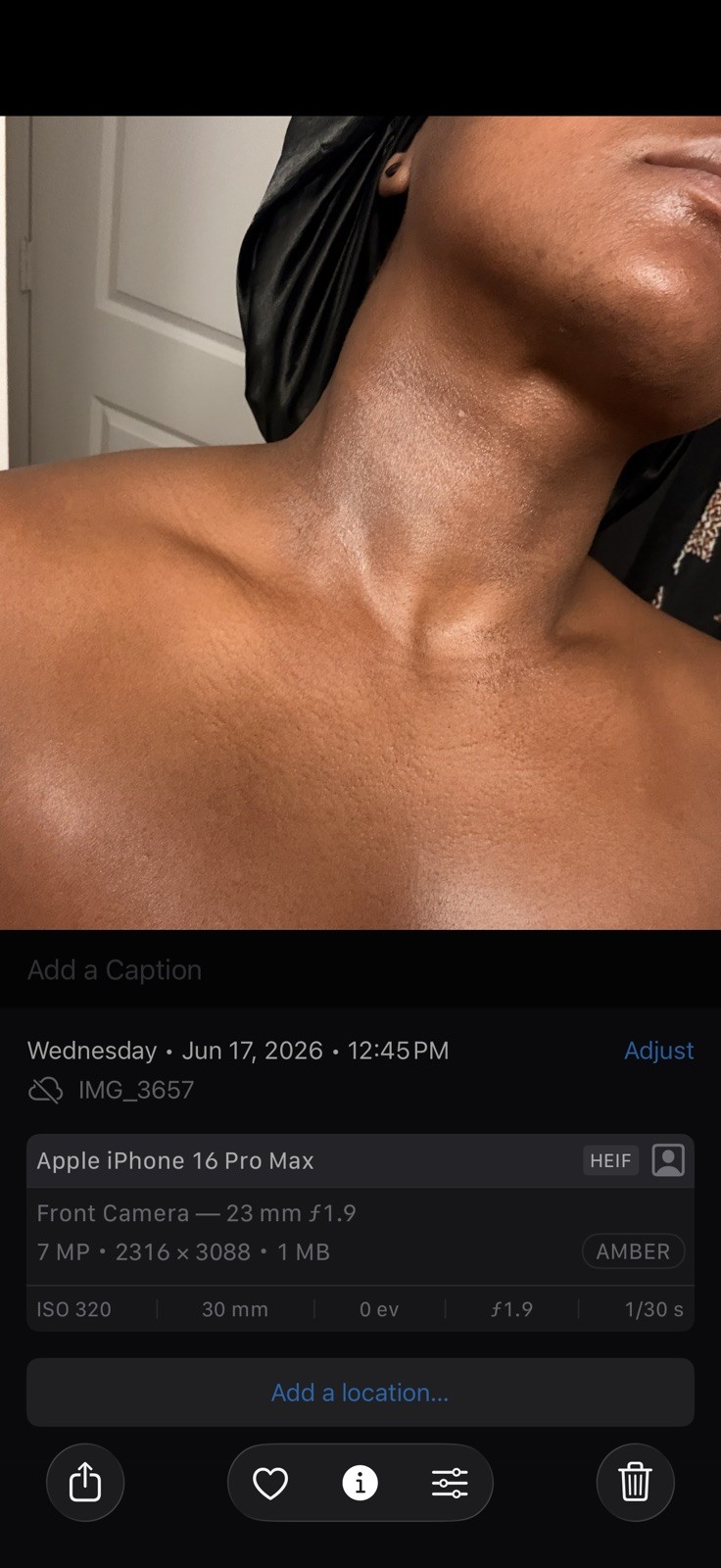Open the edit adjustments sliders
The image size is (721, 1568).
(x=450, y=1483)
